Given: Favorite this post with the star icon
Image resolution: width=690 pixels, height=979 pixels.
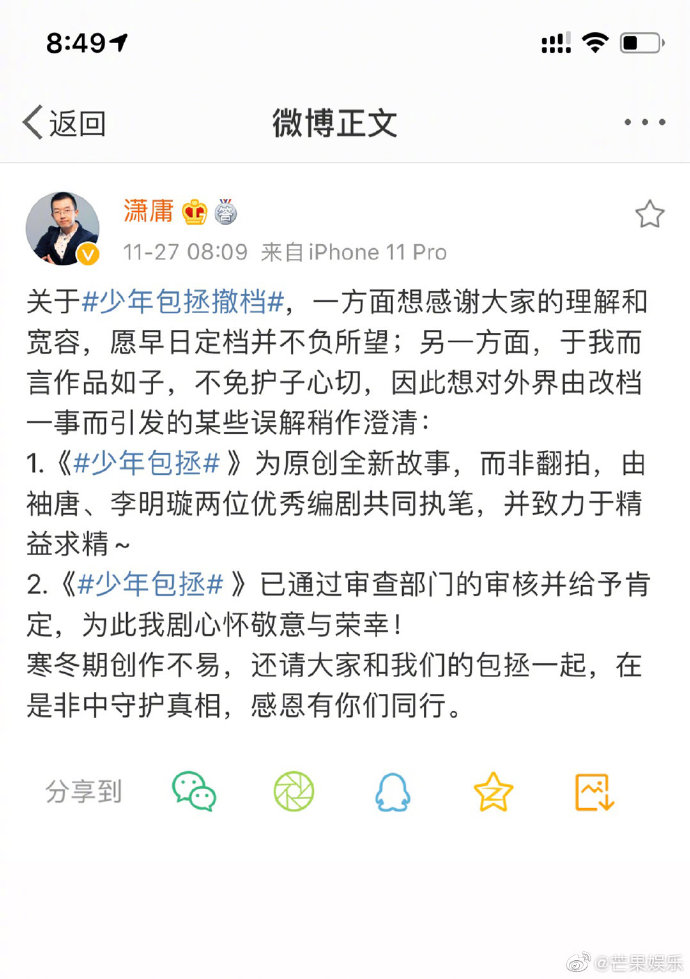Looking at the screenshot, I should [x=649, y=214].
